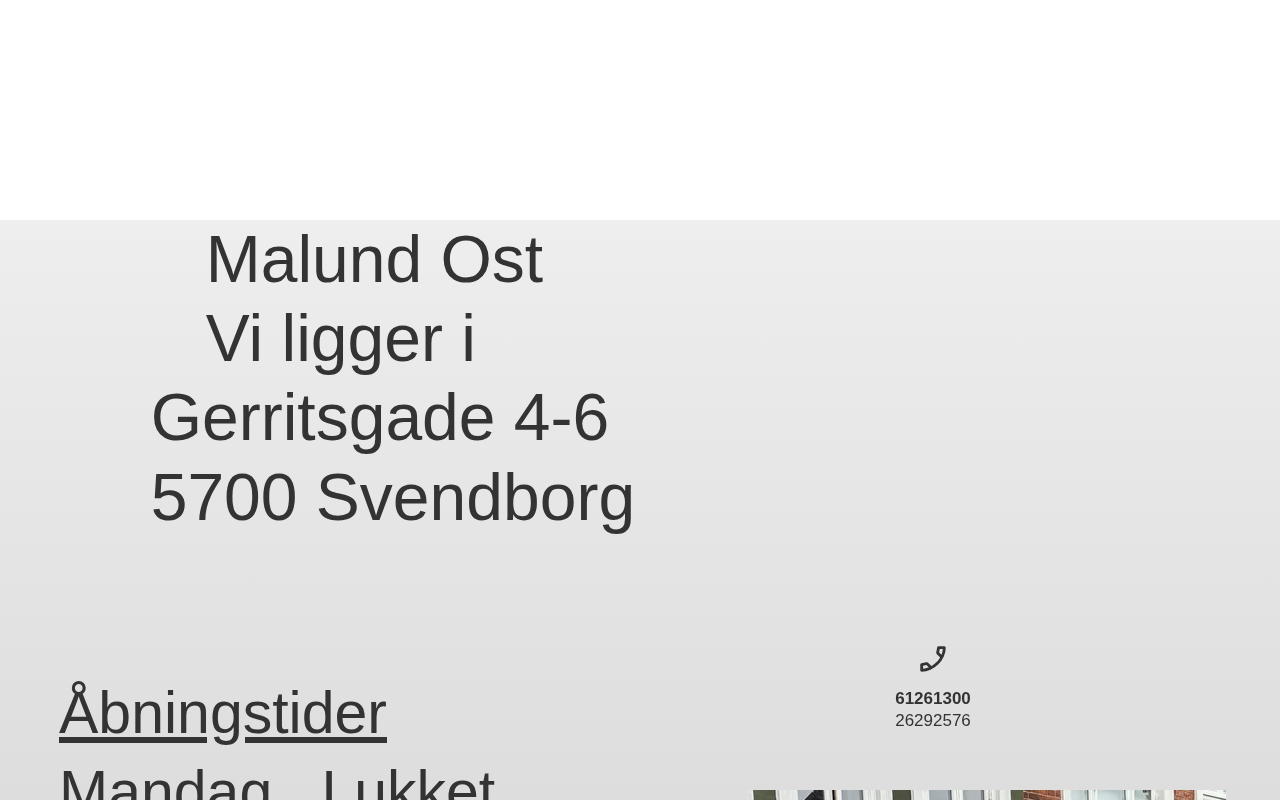This screenshot has height=800, width=1280.
Task: Call the number 61261300
Action: tap(932, 698)
